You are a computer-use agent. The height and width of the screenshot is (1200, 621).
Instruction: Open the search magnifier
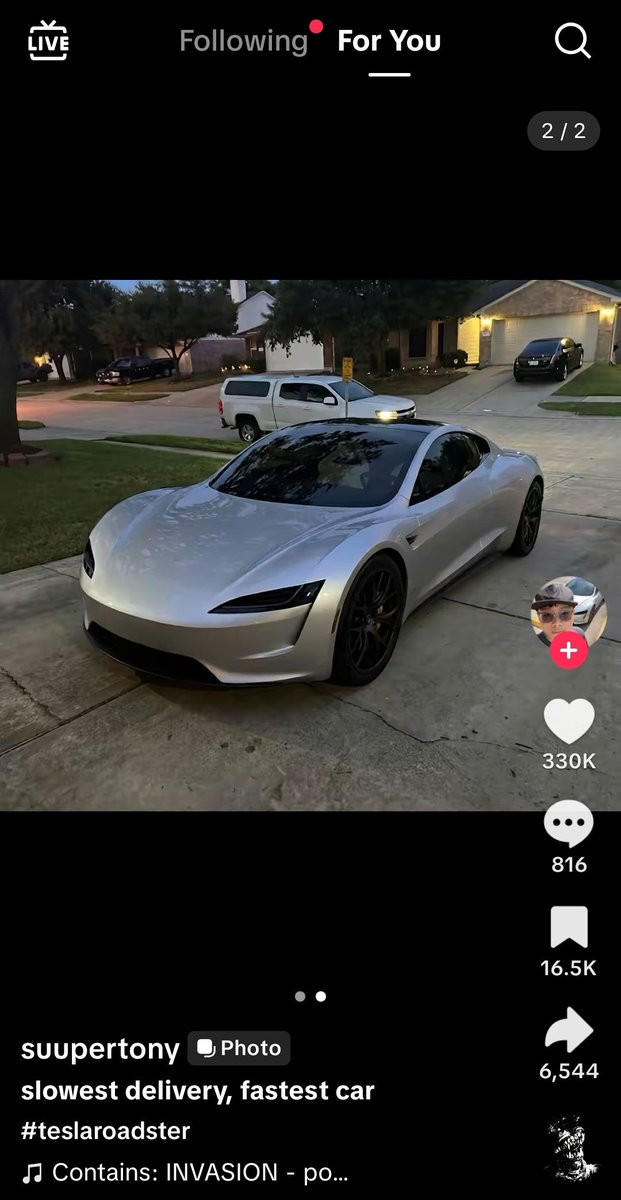click(572, 41)
